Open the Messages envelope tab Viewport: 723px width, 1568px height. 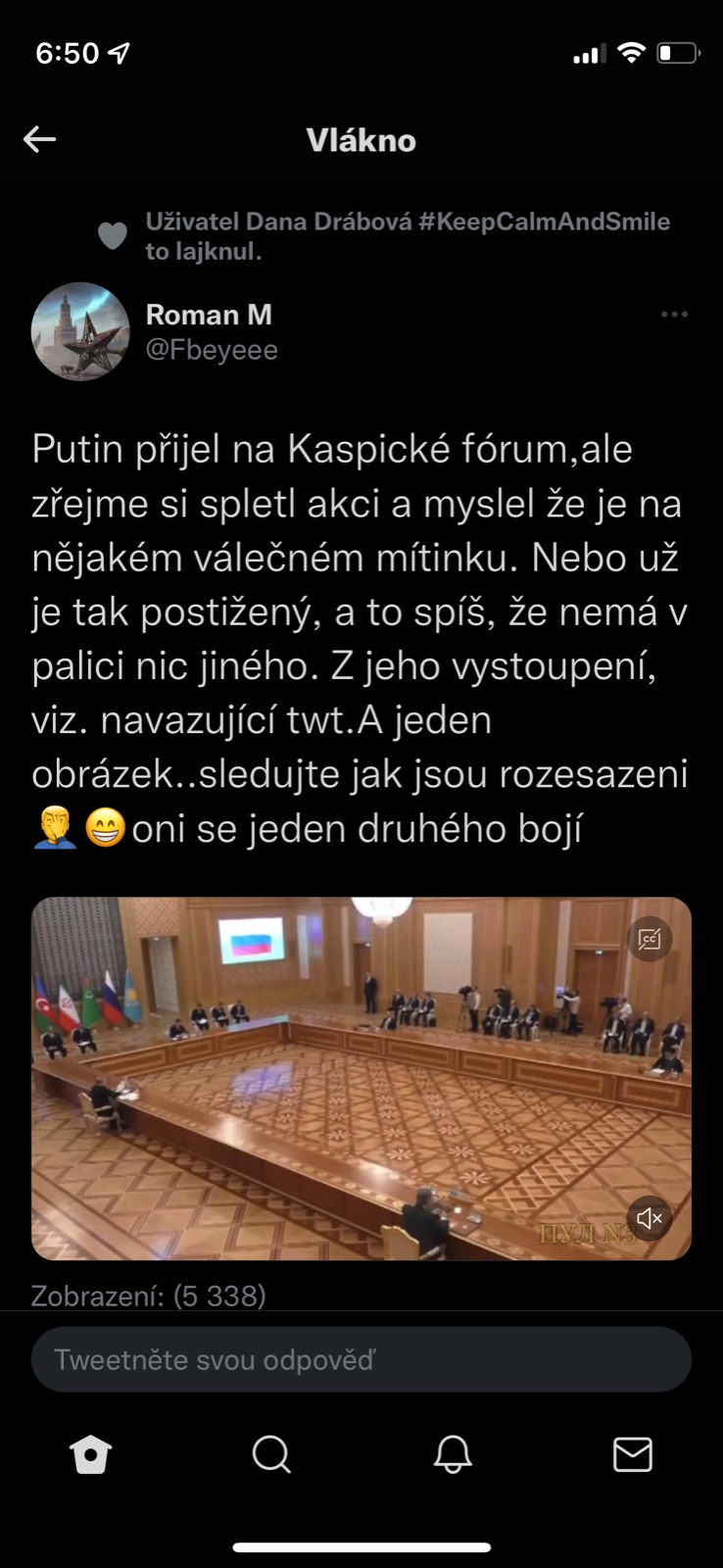tap(632, 1454)
